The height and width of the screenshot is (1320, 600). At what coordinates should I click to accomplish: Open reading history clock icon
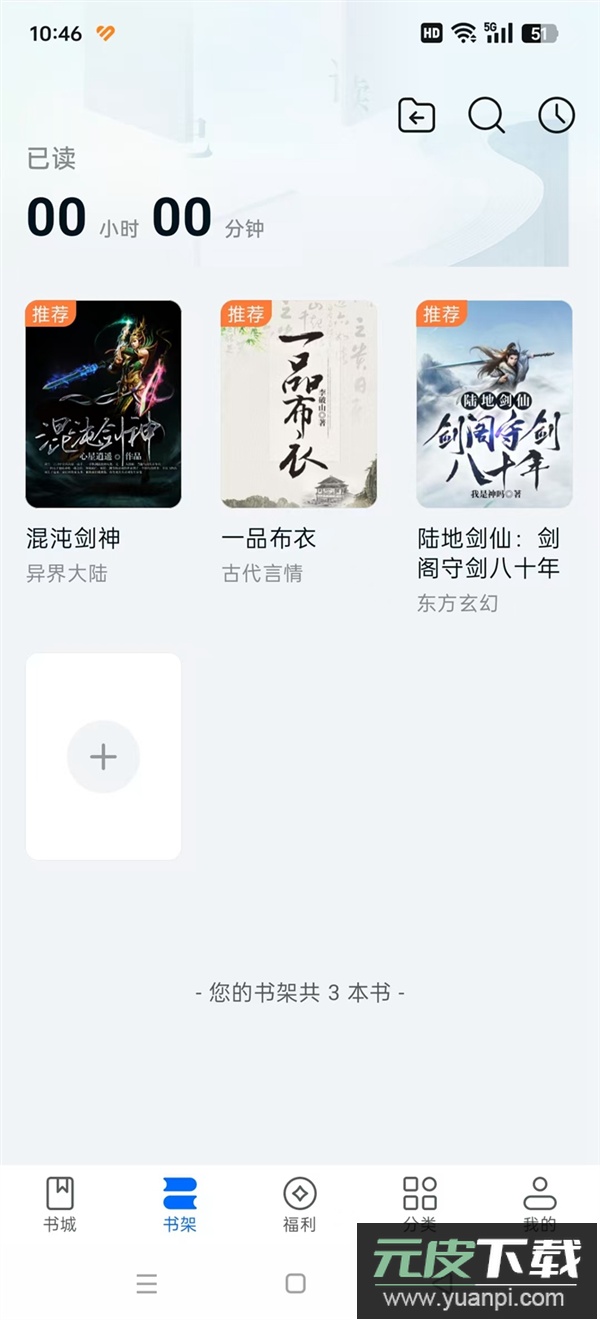pos(556,116)
